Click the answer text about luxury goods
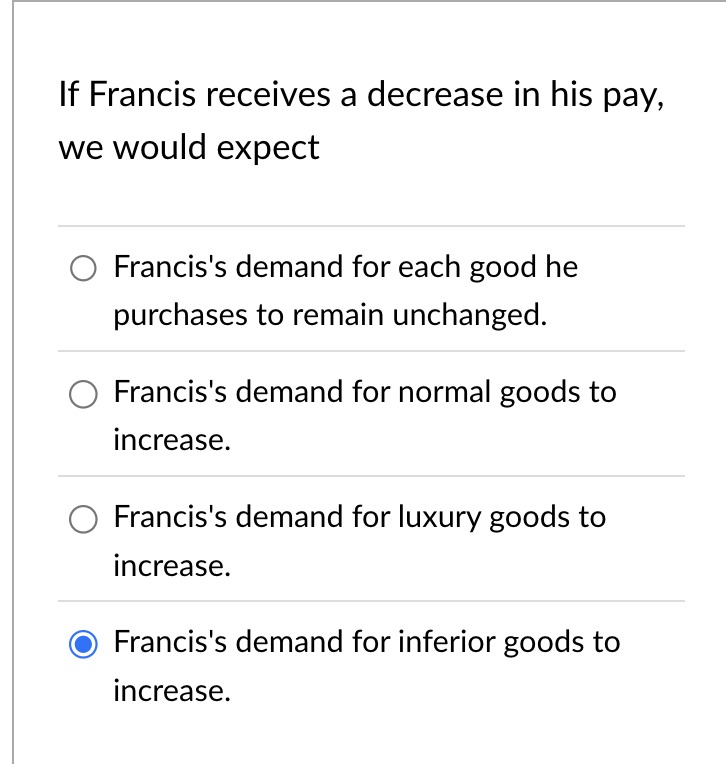Image resolution: width=726 pixels, height=764 pixels. point(360,518)
